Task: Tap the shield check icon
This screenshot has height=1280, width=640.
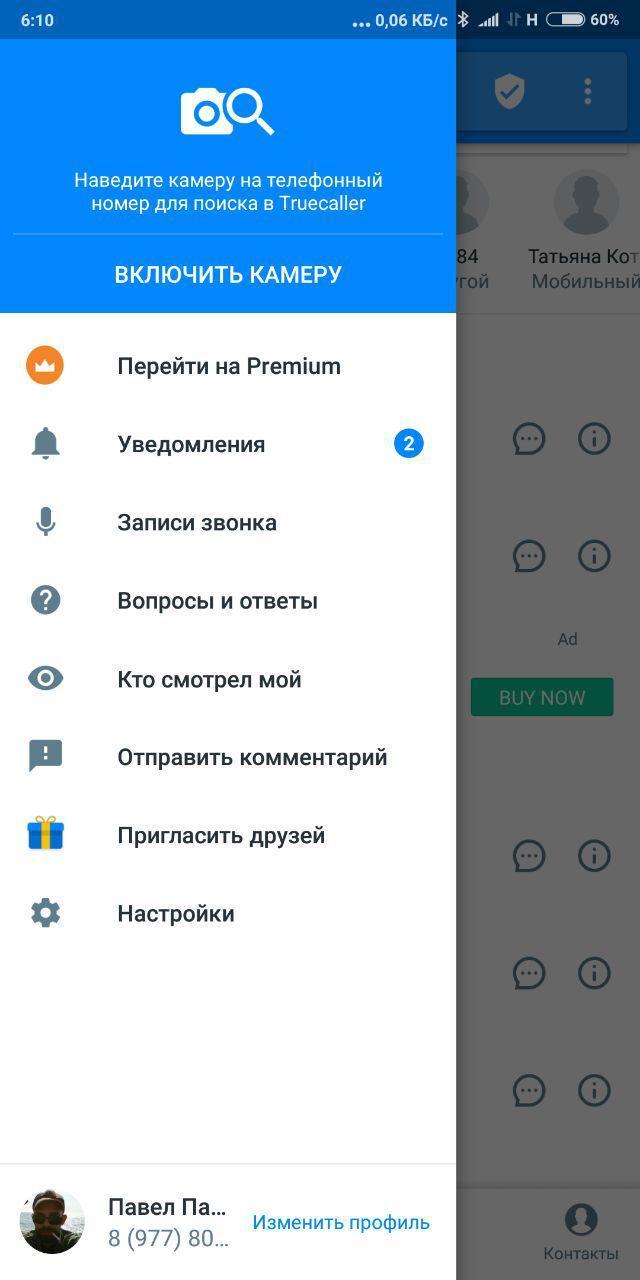Action: [510, 91]
